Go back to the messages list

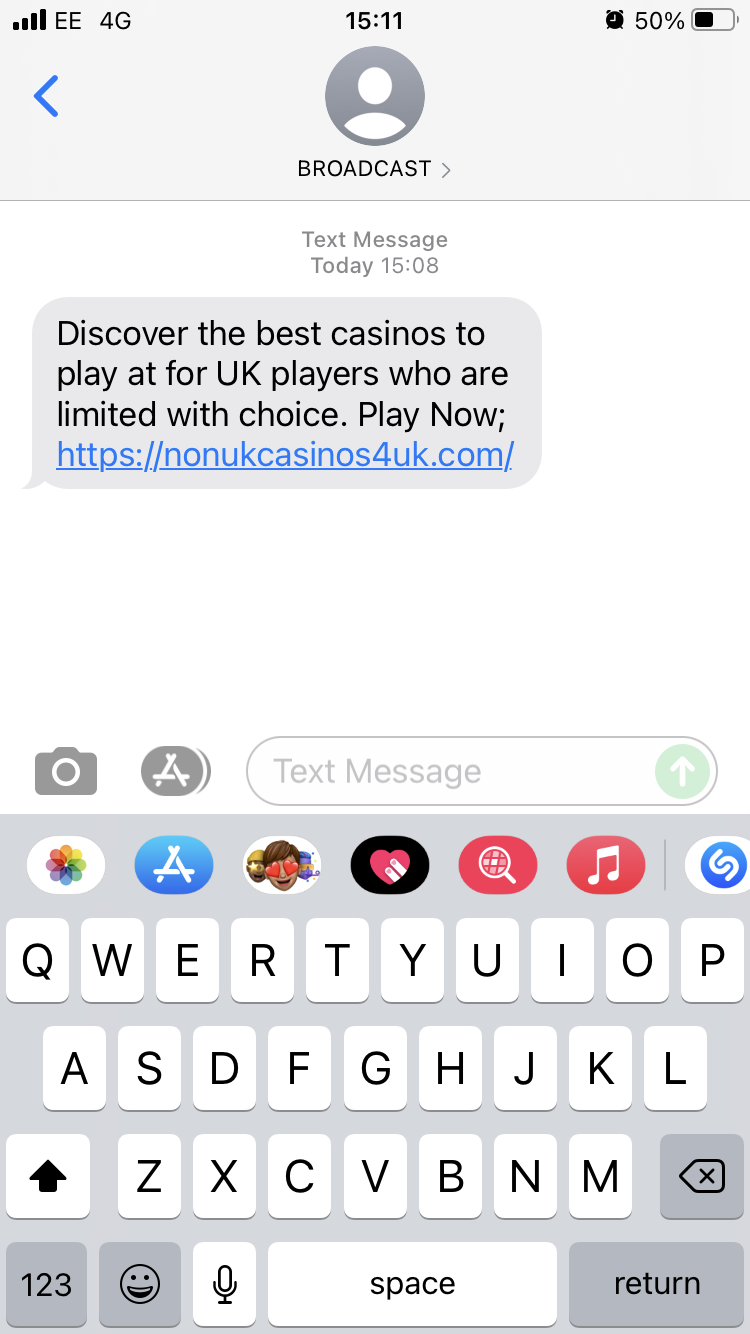pyautogui.click(x=46, y=96)
